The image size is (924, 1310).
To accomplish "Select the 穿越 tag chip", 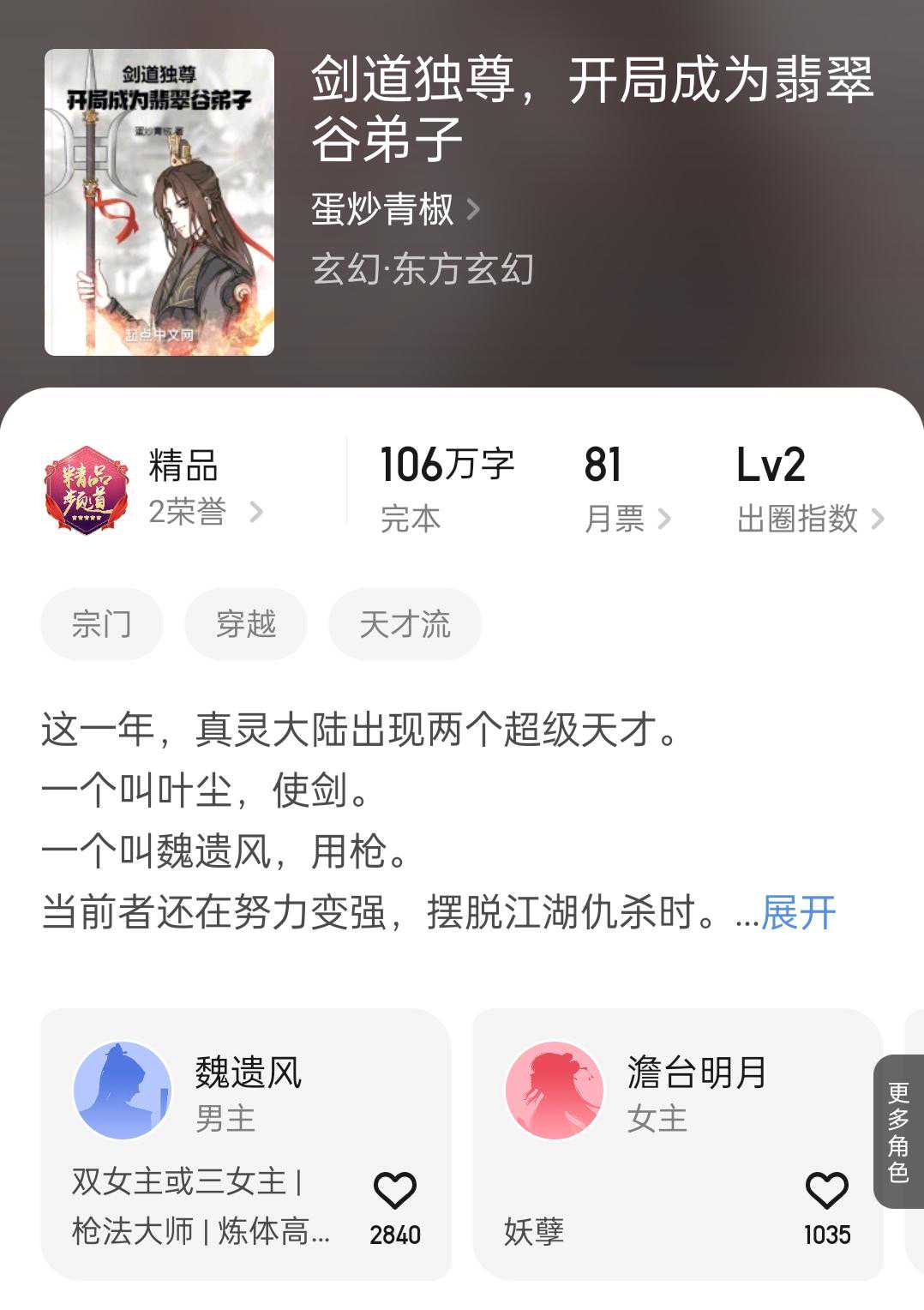I will (x=246, y=624).
